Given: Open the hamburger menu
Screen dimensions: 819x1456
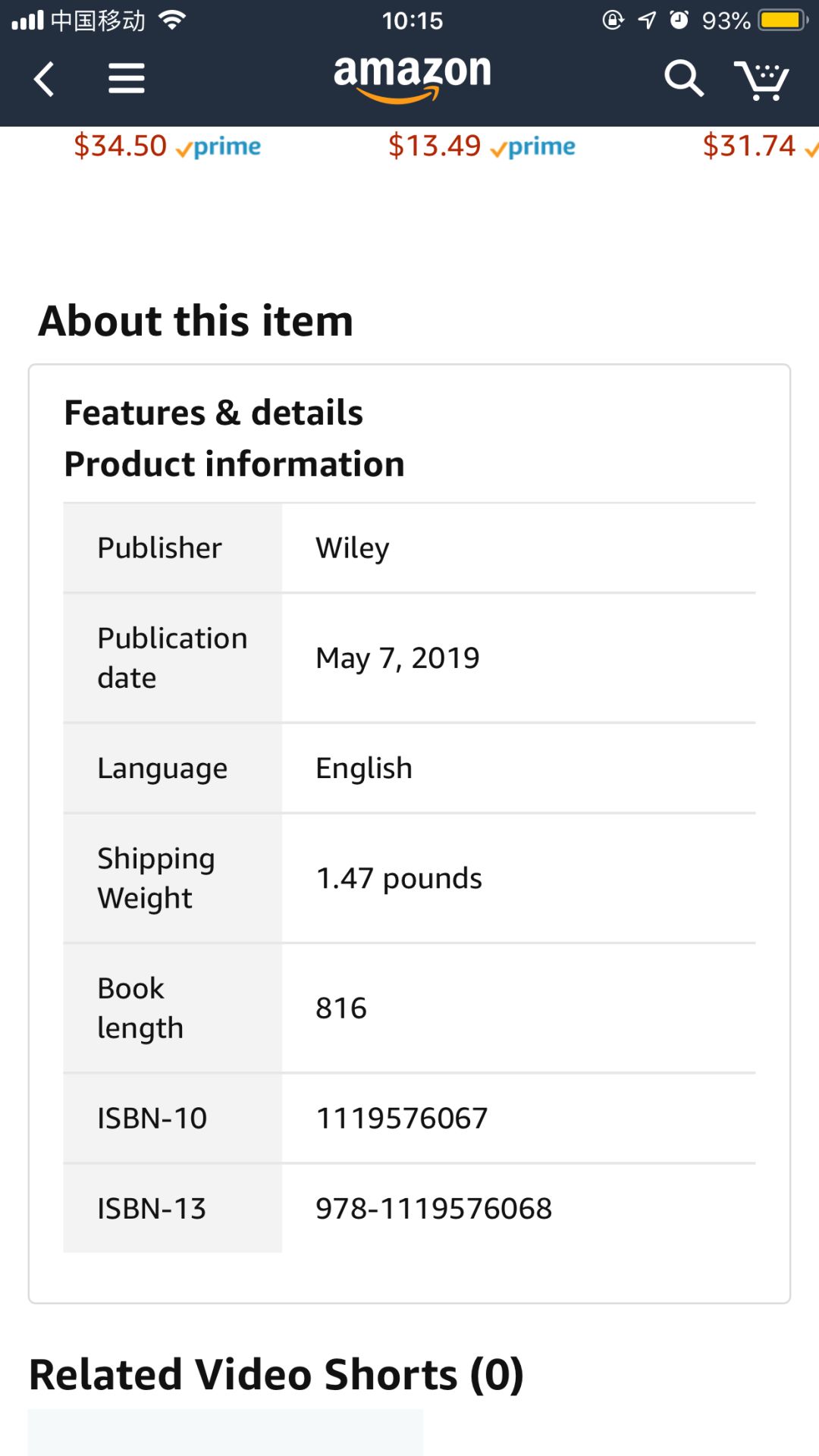Looking at the screenshot, I should click(126, 79).
